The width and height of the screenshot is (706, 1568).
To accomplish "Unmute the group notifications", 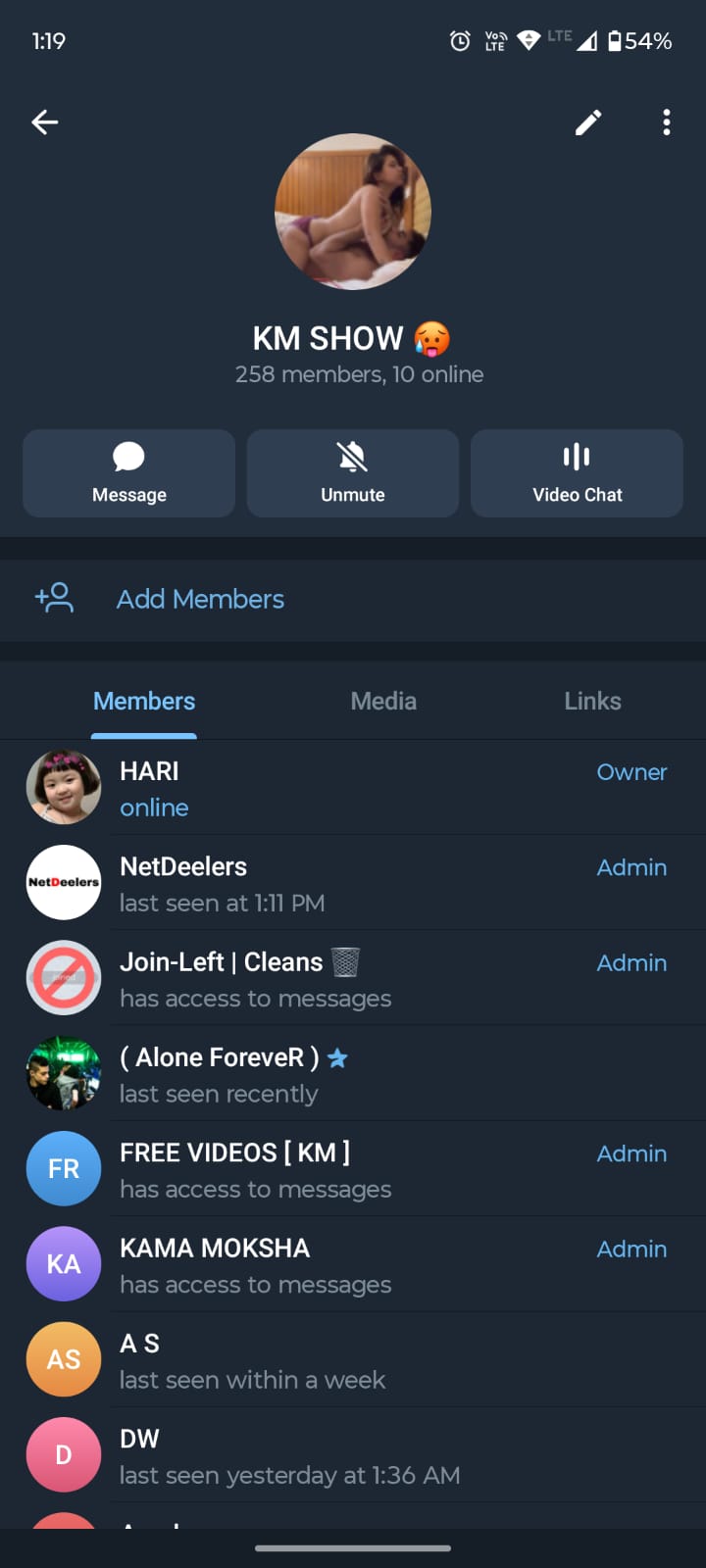I will pos(353,473).
